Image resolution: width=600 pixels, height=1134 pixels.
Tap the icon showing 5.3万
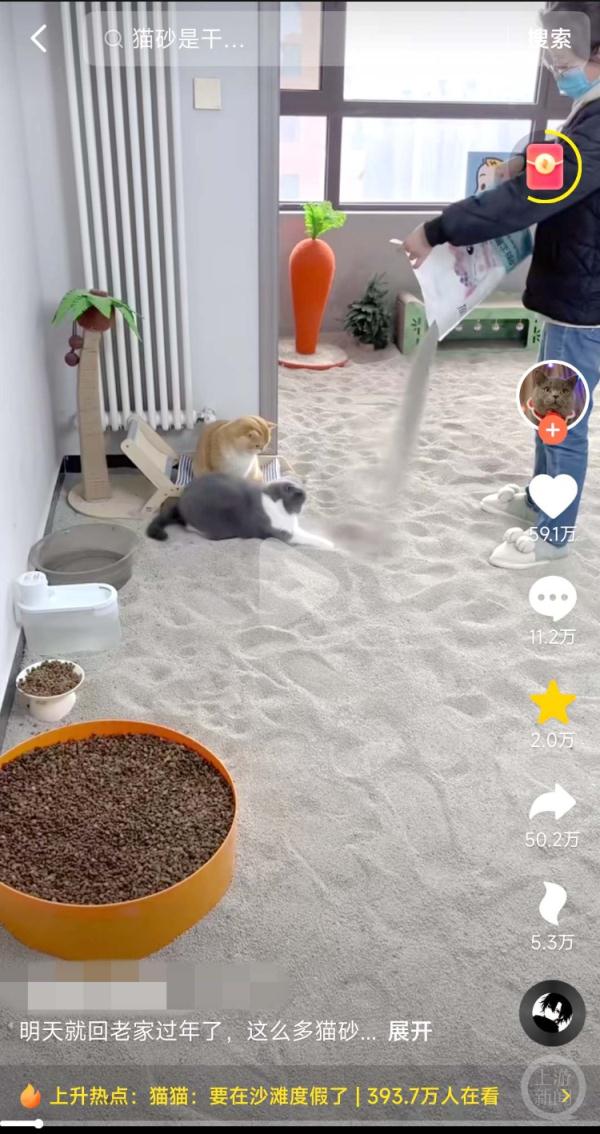click(x=552, y=905)
